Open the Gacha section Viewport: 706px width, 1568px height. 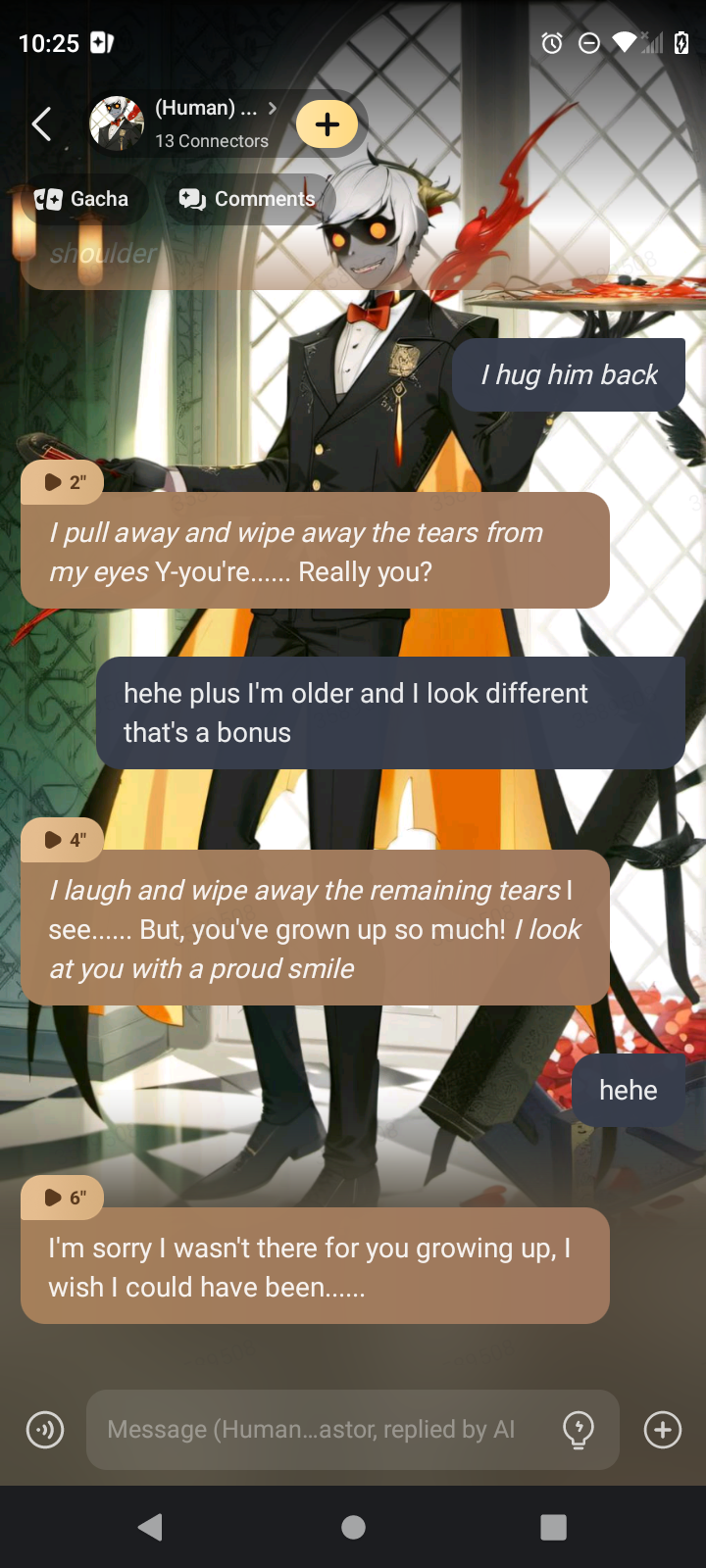(x=83, y=199)
